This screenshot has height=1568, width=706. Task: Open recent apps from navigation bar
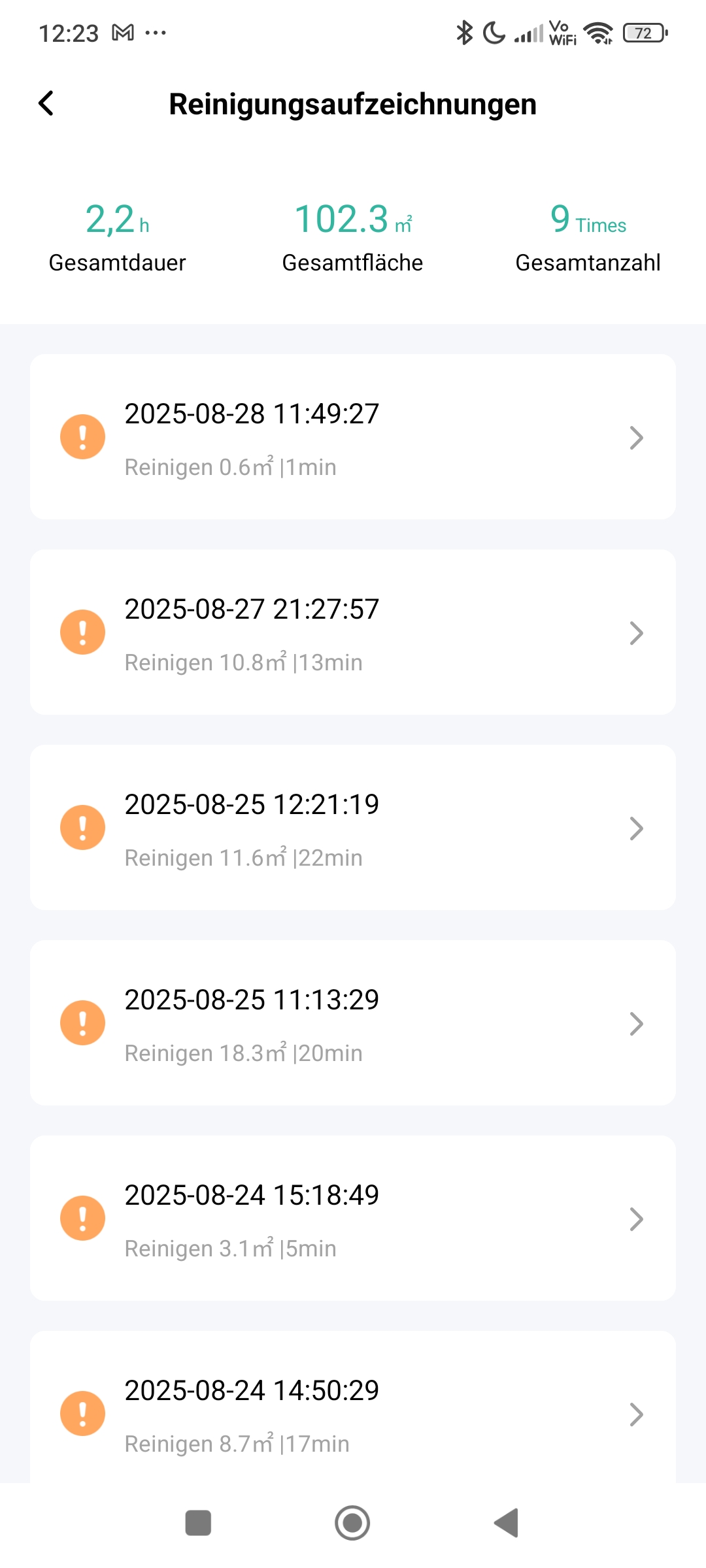pos(198,1523)
